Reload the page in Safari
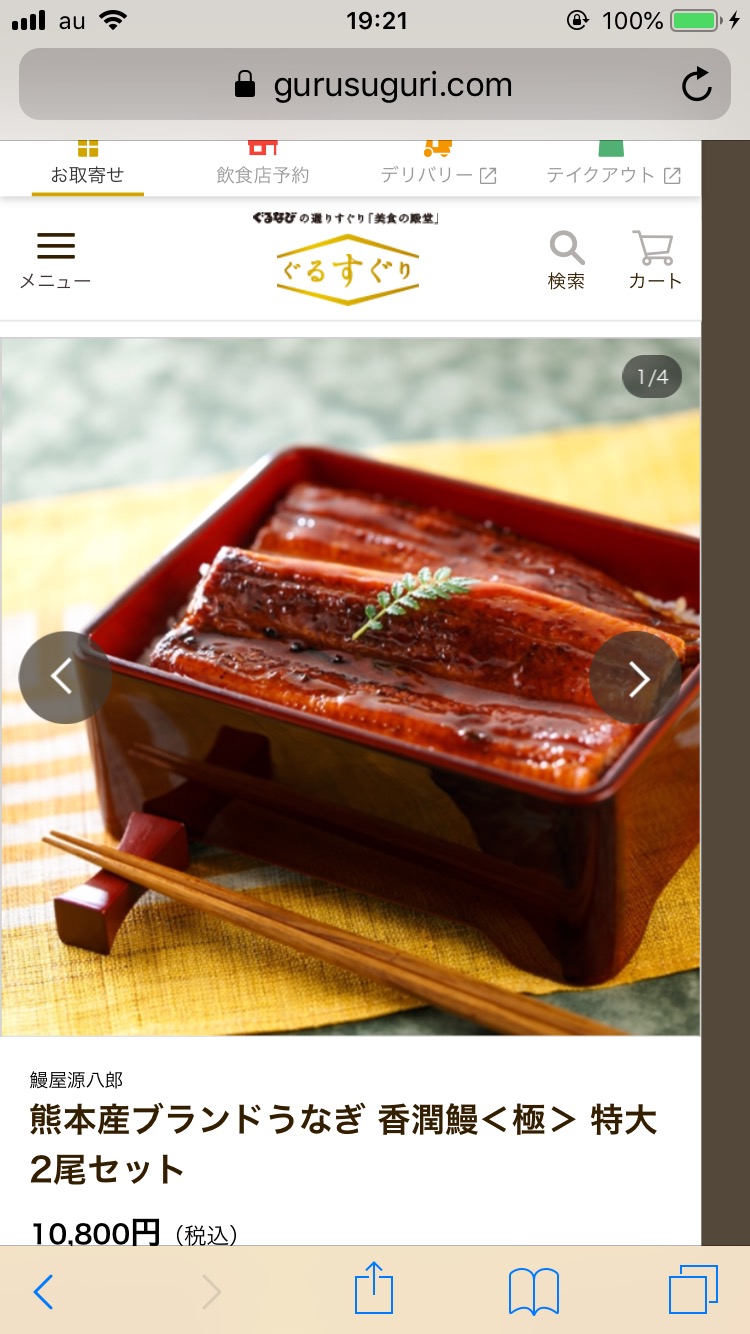Screen dimensions: 750x1334 [696, 85]
